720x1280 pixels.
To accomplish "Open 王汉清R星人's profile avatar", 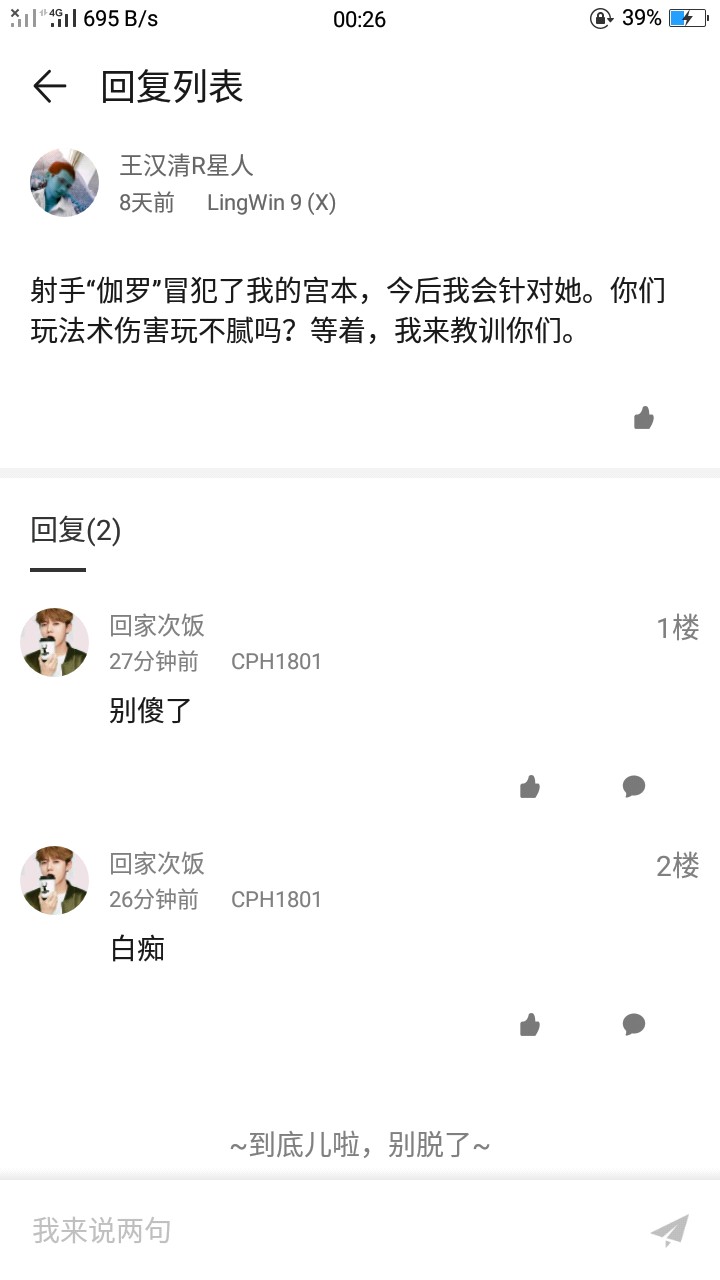I will (65, 183).
